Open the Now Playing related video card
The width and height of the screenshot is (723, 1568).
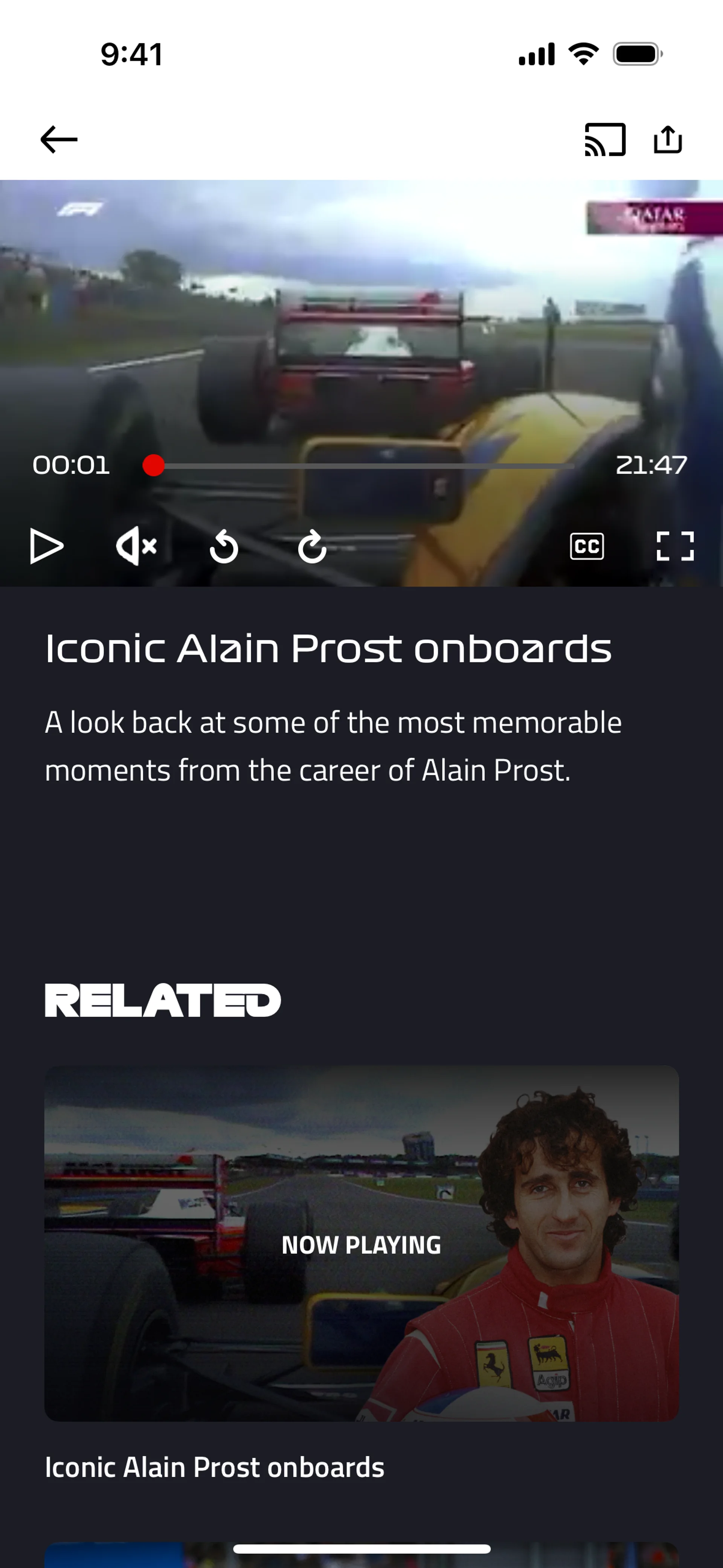(x=361, y=1243)
